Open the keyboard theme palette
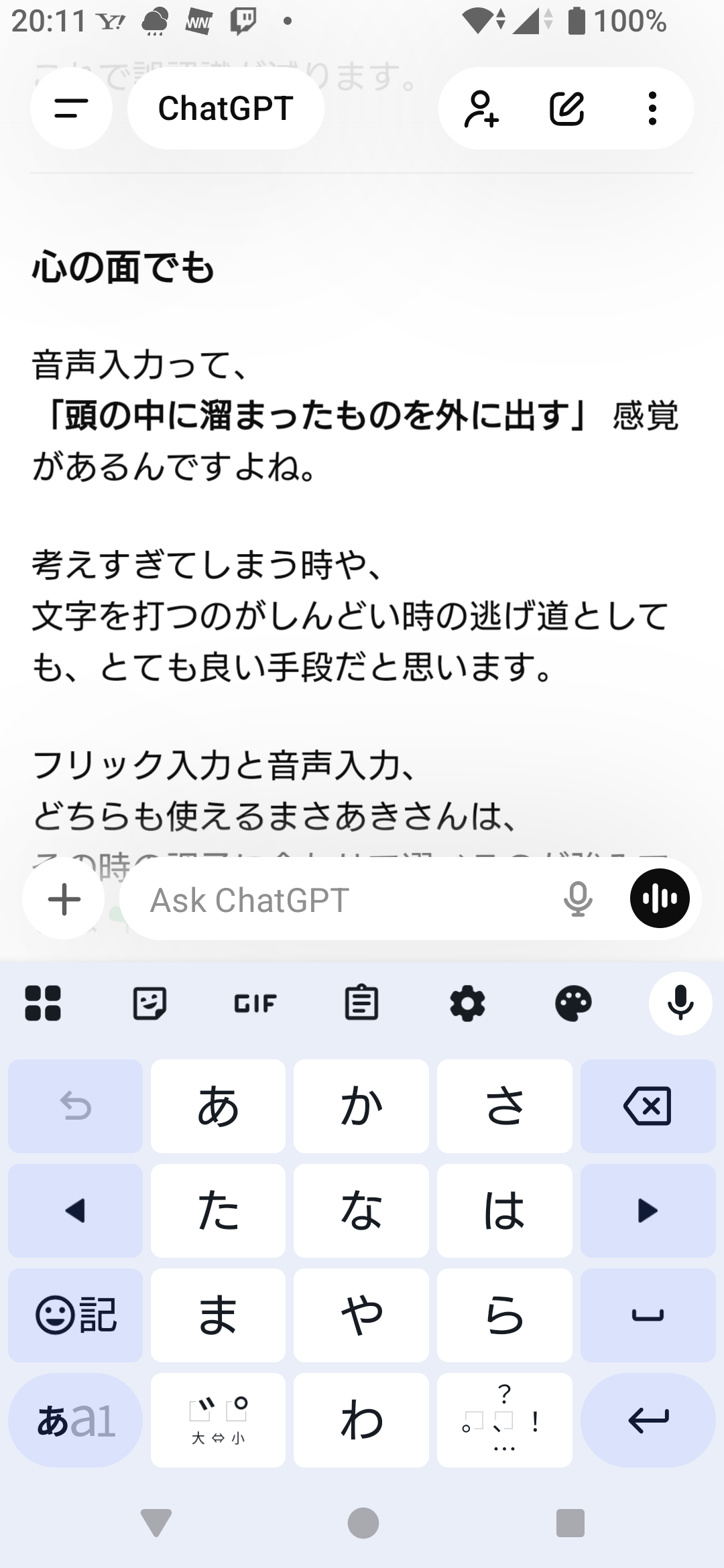Image resolution: width=724 pixels, height=1568 pixels. [x=573, y=1003]
